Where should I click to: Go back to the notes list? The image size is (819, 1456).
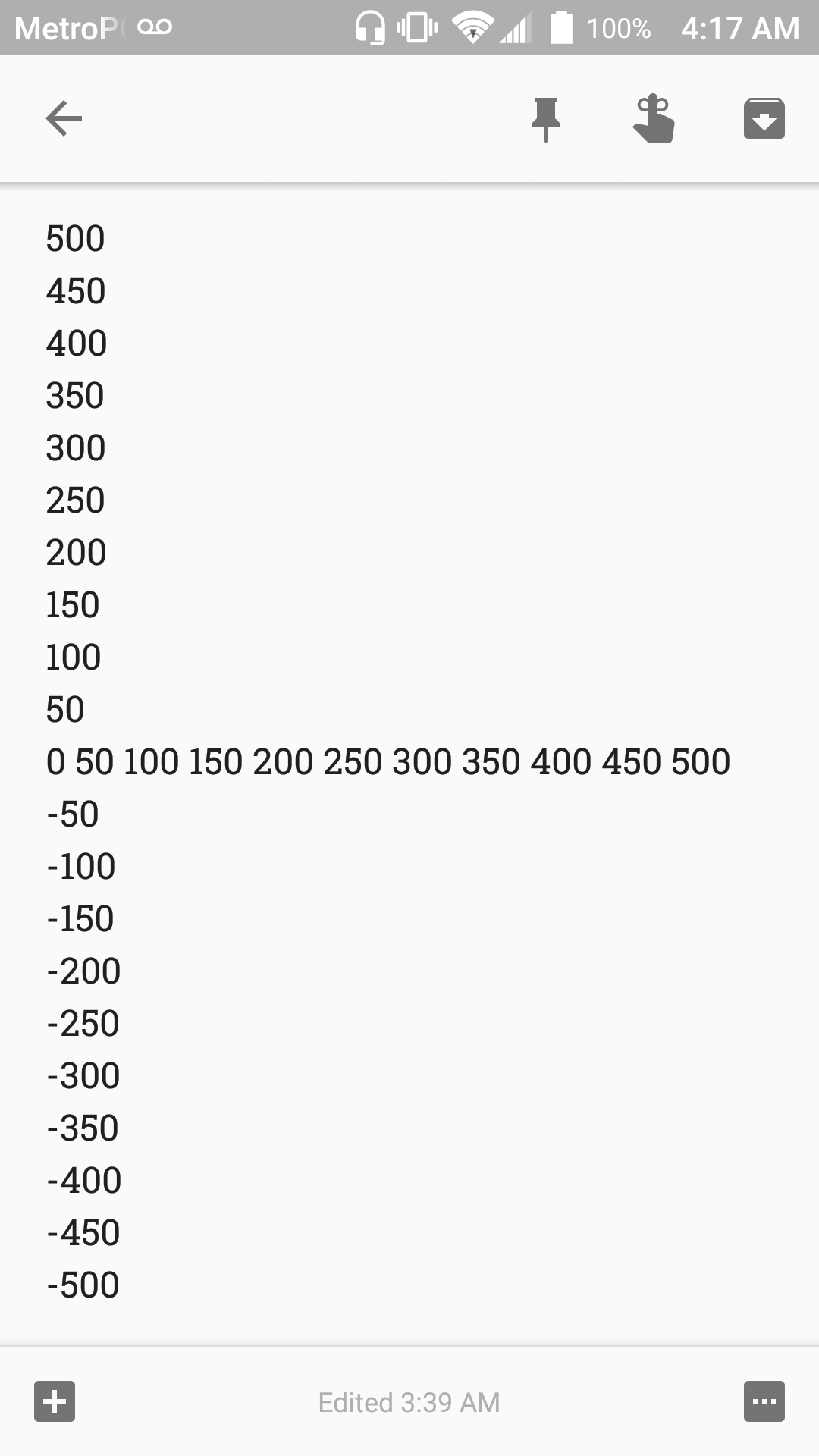pyautogui.click(x=64, y=118)
